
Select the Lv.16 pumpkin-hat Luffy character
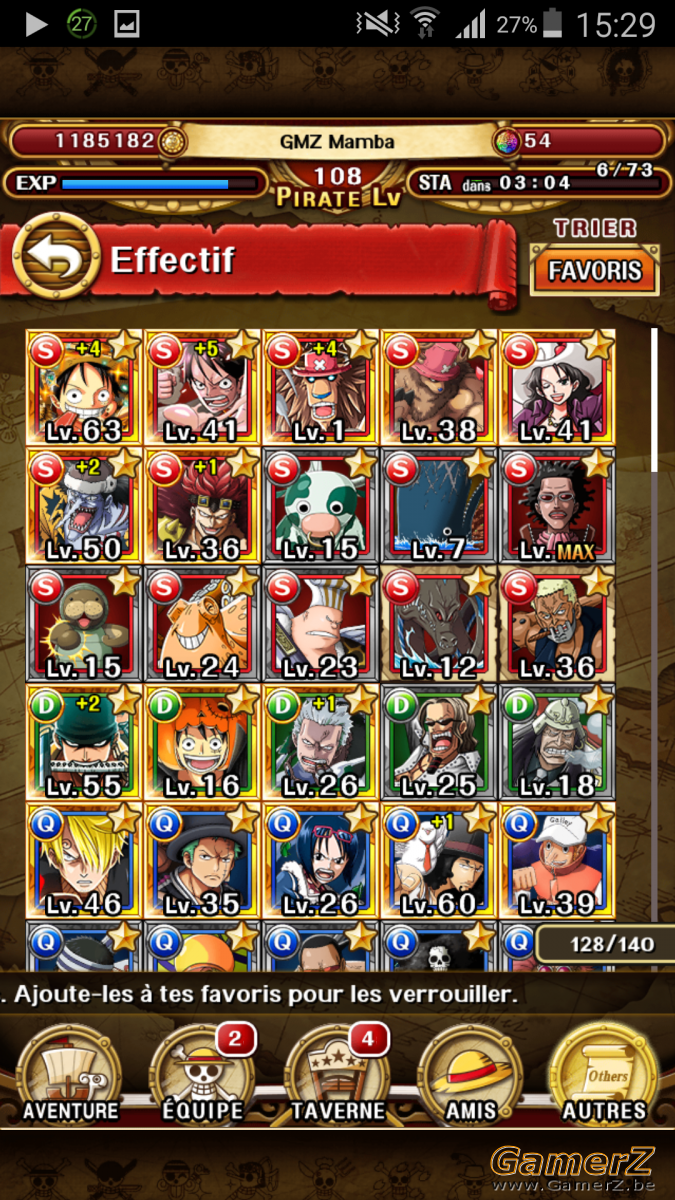203,742
